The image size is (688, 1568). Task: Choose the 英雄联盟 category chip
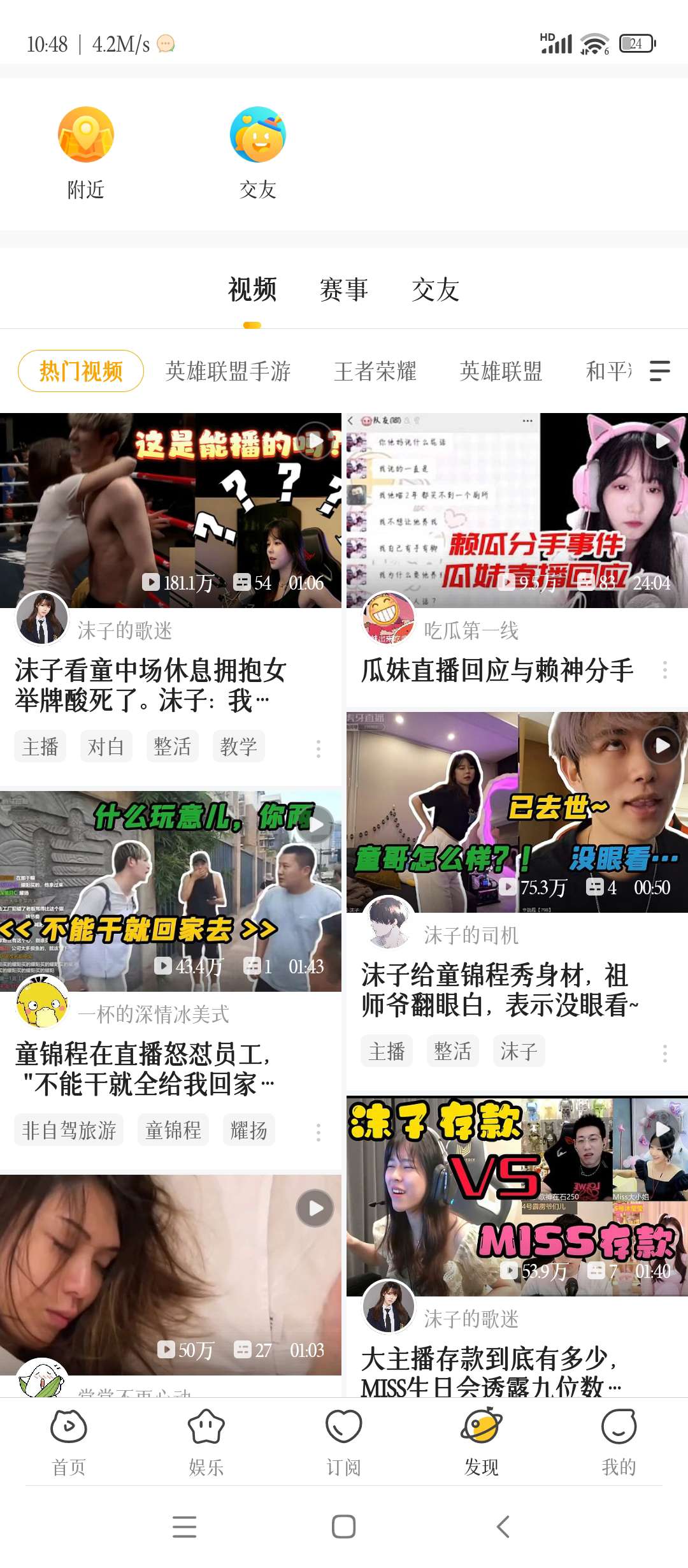(501, 371)
